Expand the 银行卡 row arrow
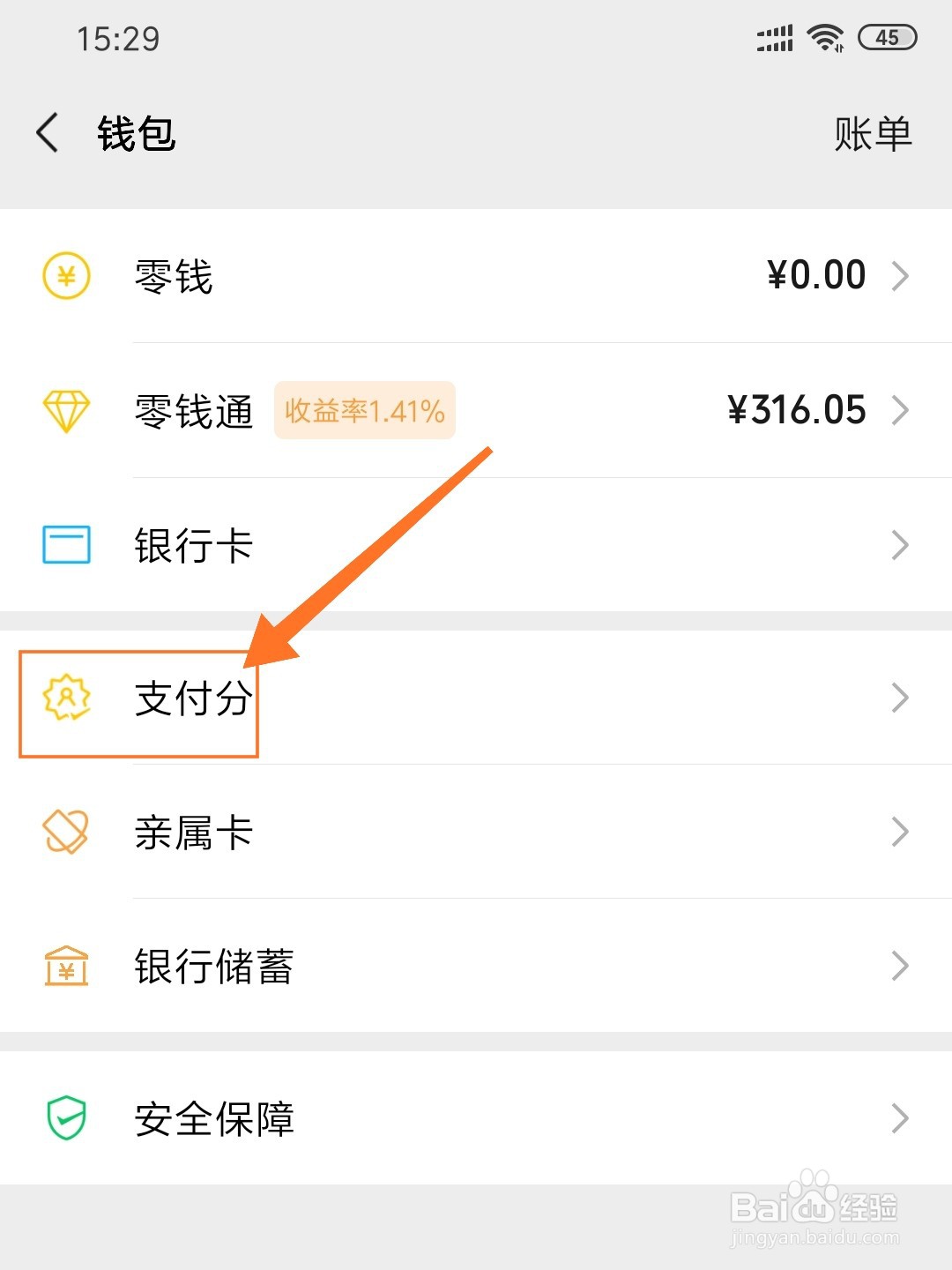The height and width of the screenshot is (1270, 952). click(x=901, y=545)
